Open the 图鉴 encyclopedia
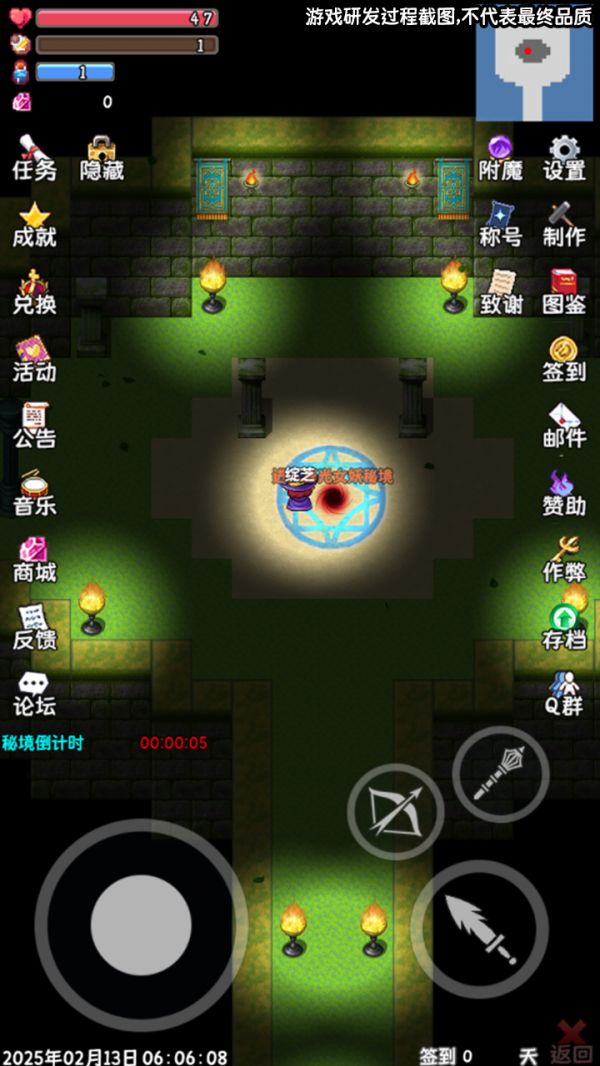Image resolution: width=600 pixels, height=1066 pixels. pyautogui.click(x=564, y=293)
